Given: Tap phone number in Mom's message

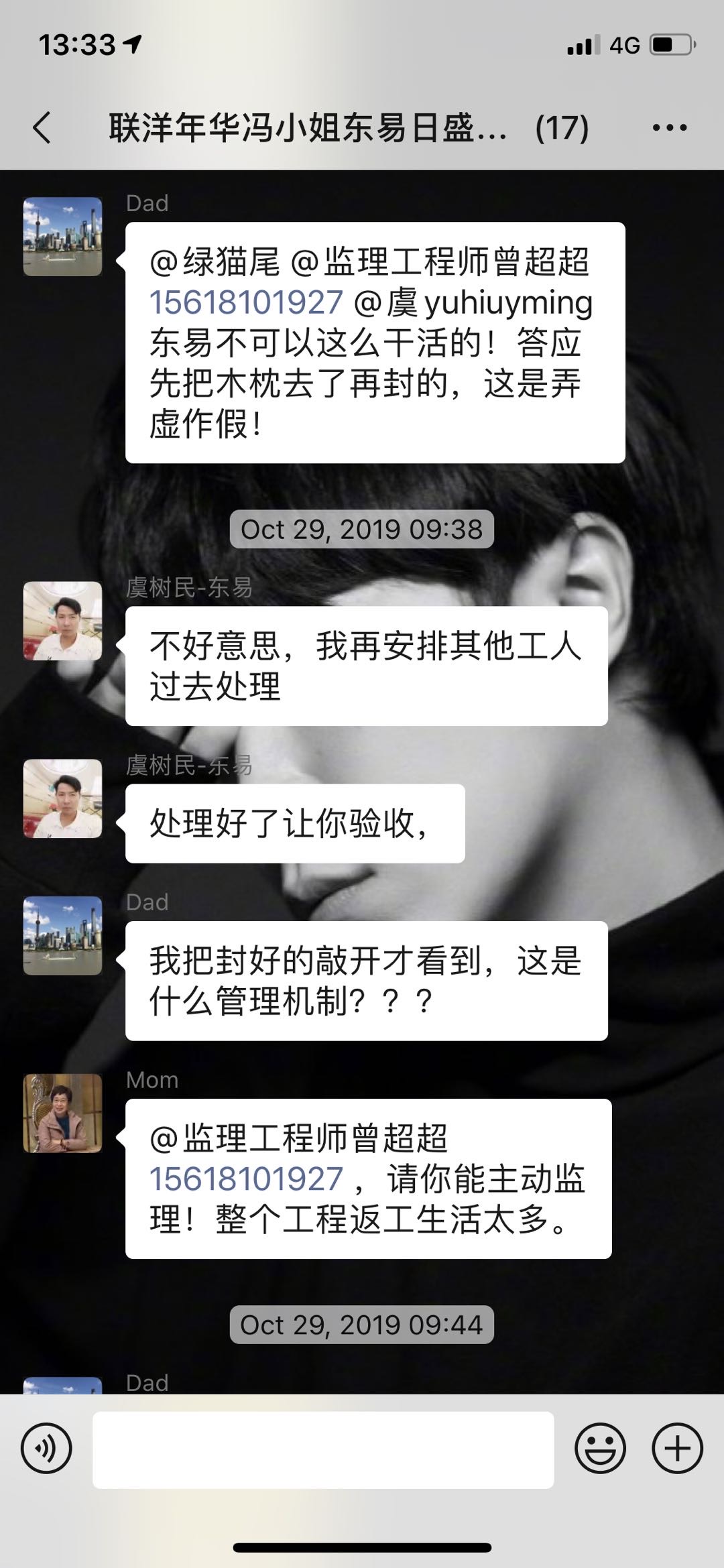Looking at the screenshot, I should point(246,1179).
